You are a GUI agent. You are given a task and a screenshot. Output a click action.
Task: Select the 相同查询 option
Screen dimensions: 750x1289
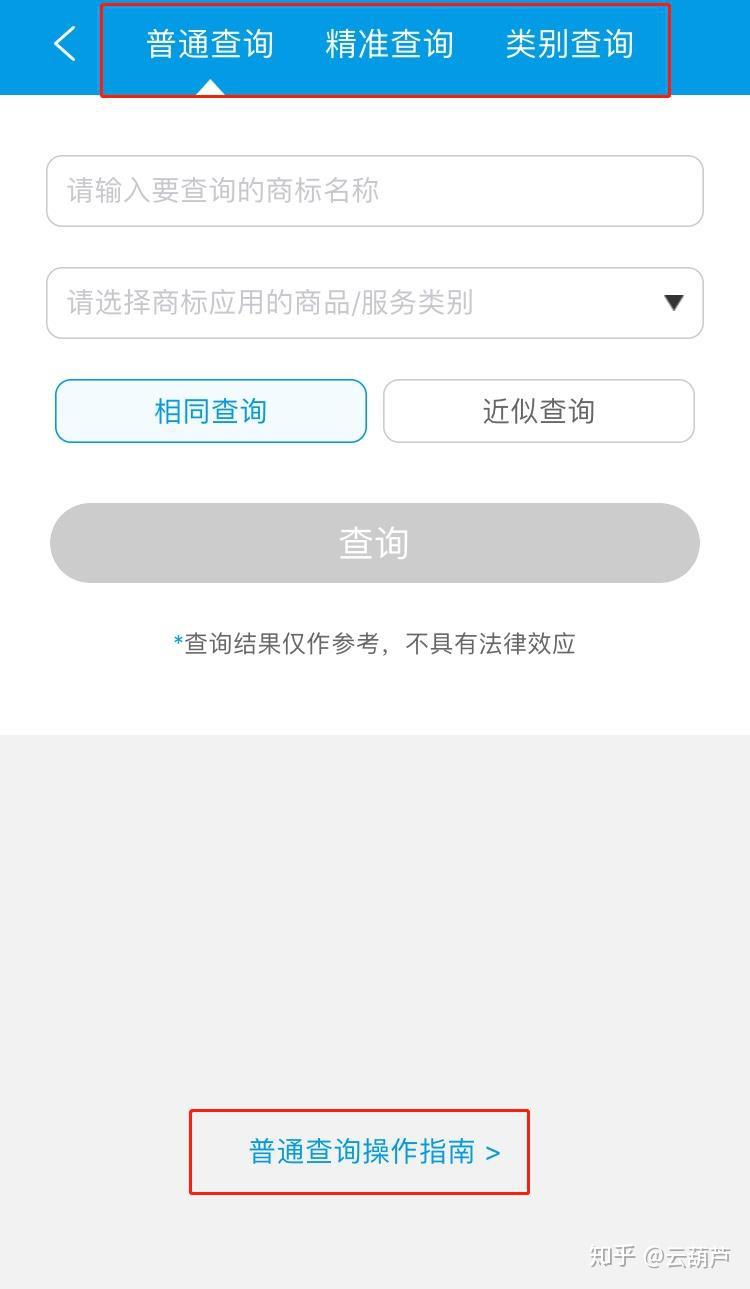(211, 411)
